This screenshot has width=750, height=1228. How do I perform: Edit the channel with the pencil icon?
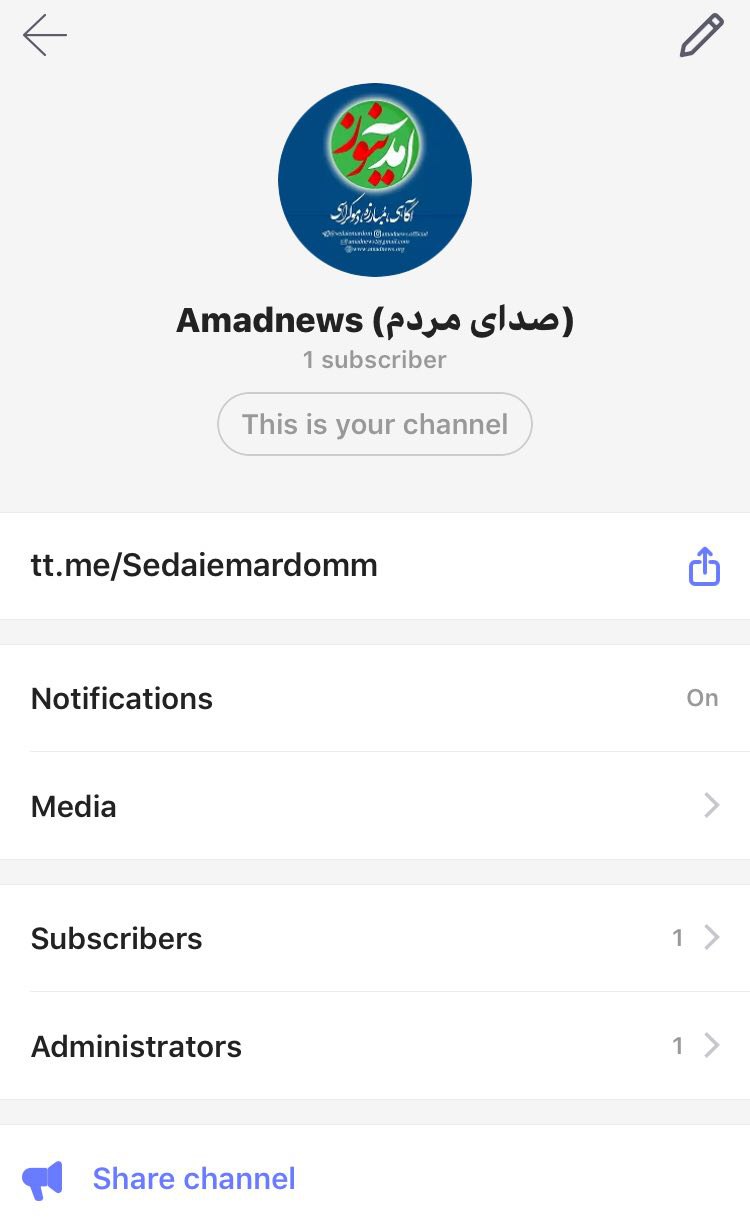pos(701,36)
